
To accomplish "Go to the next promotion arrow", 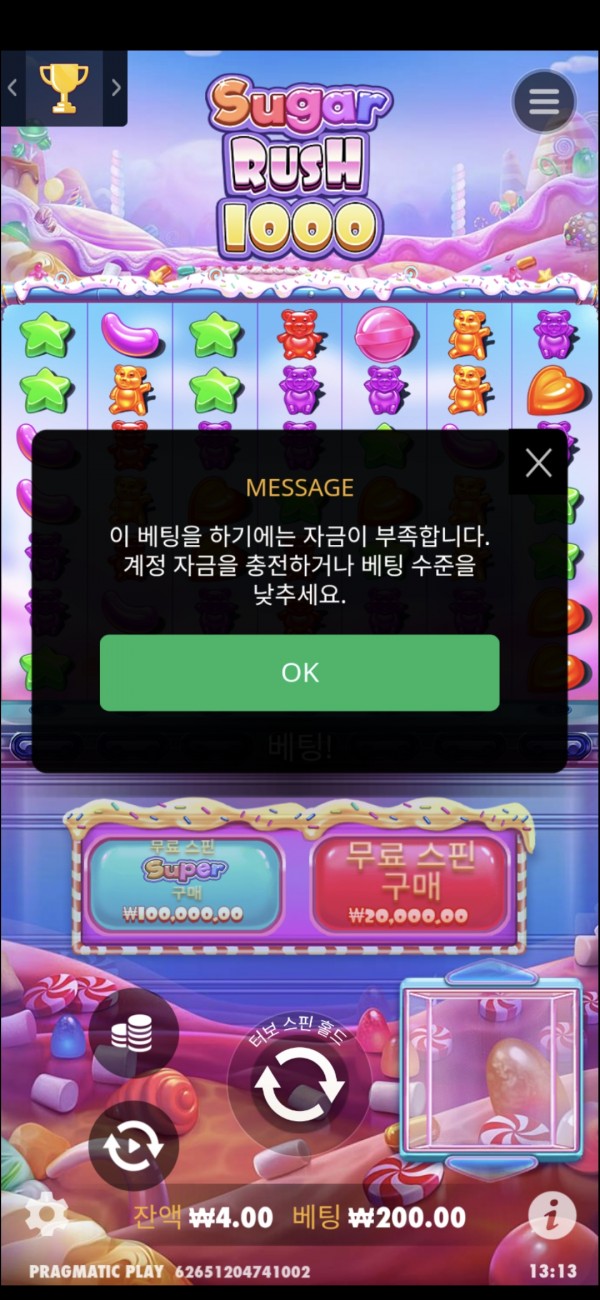I will click(x=116, y=88).
